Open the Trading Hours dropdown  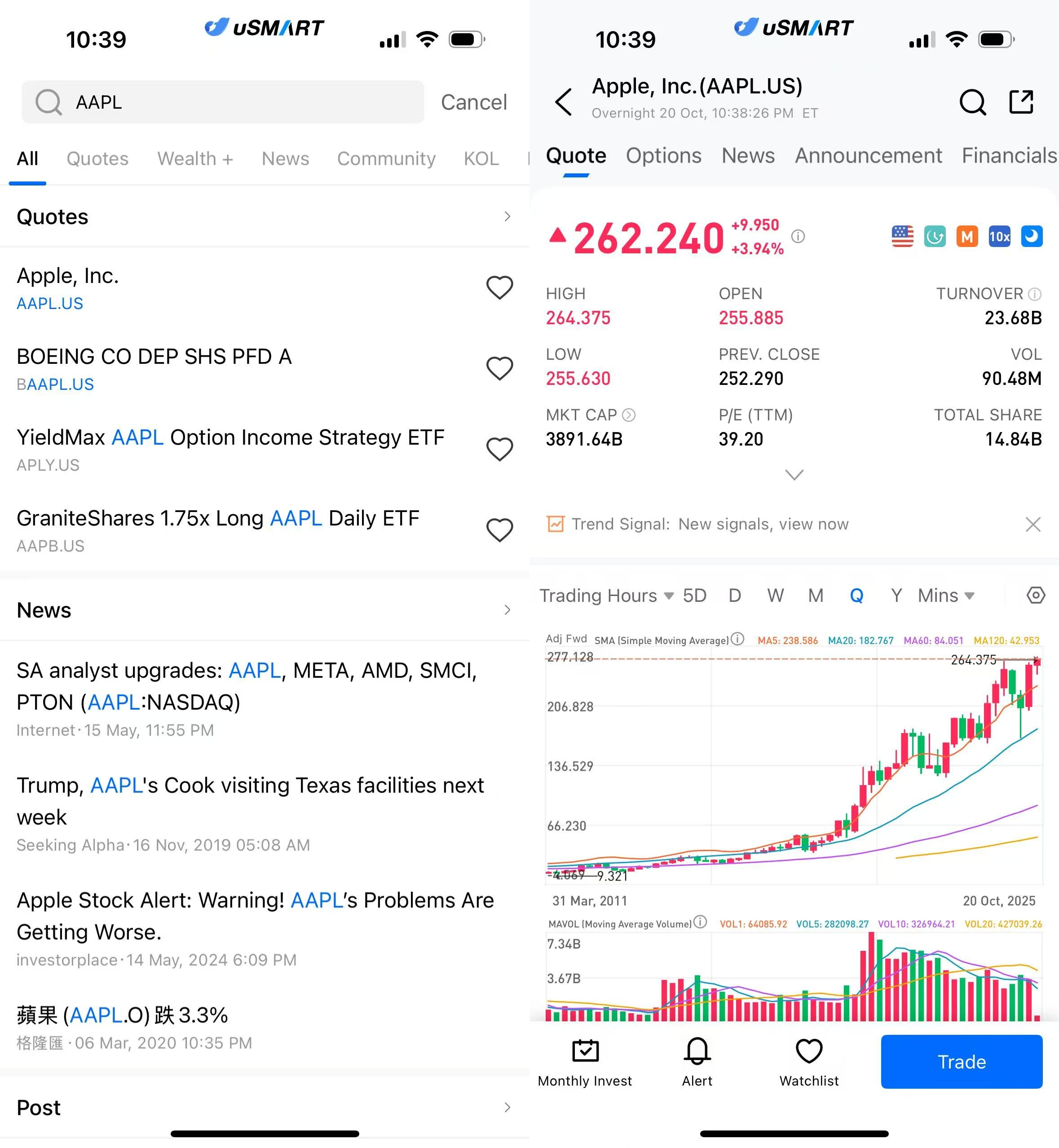[x=606, y=596]
